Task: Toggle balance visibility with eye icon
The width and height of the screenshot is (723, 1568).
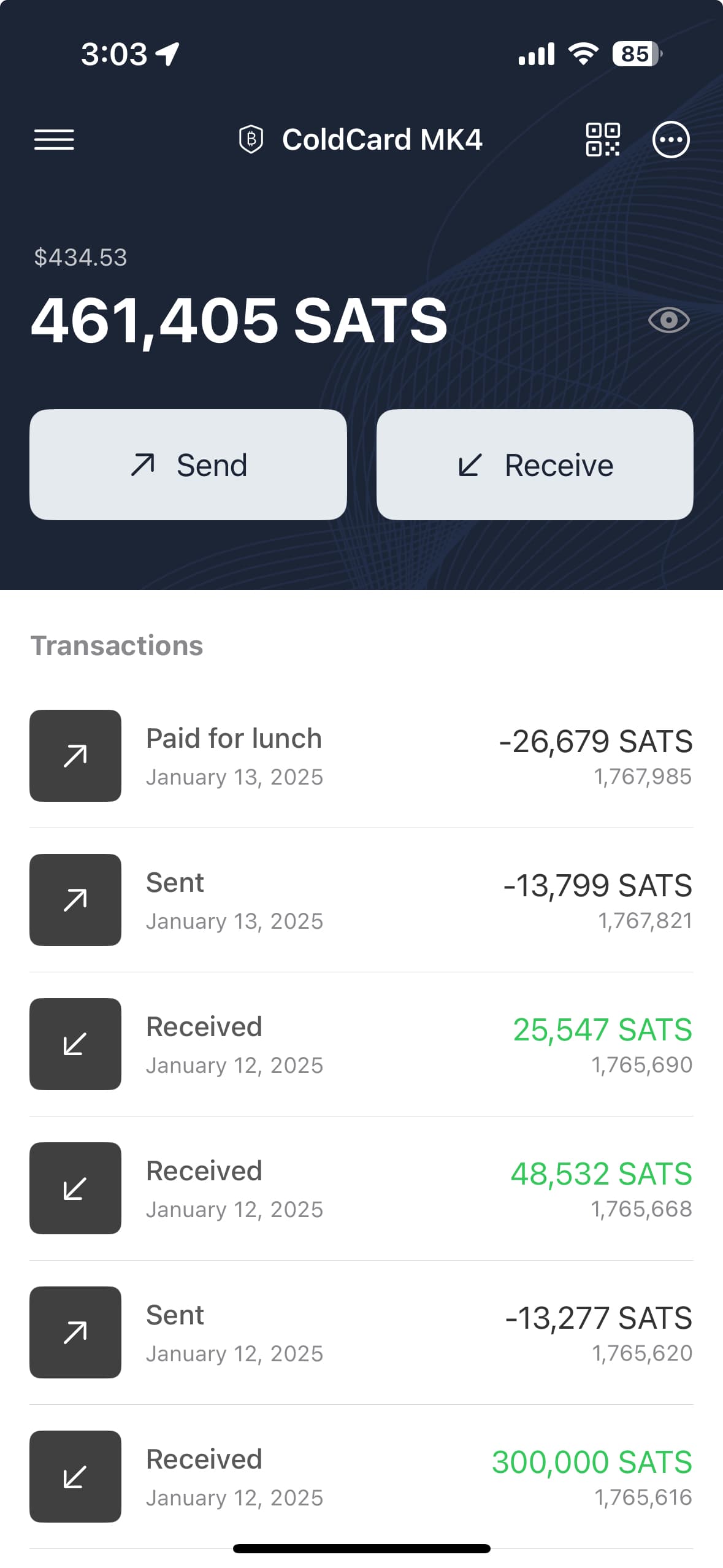Action: 669,320
